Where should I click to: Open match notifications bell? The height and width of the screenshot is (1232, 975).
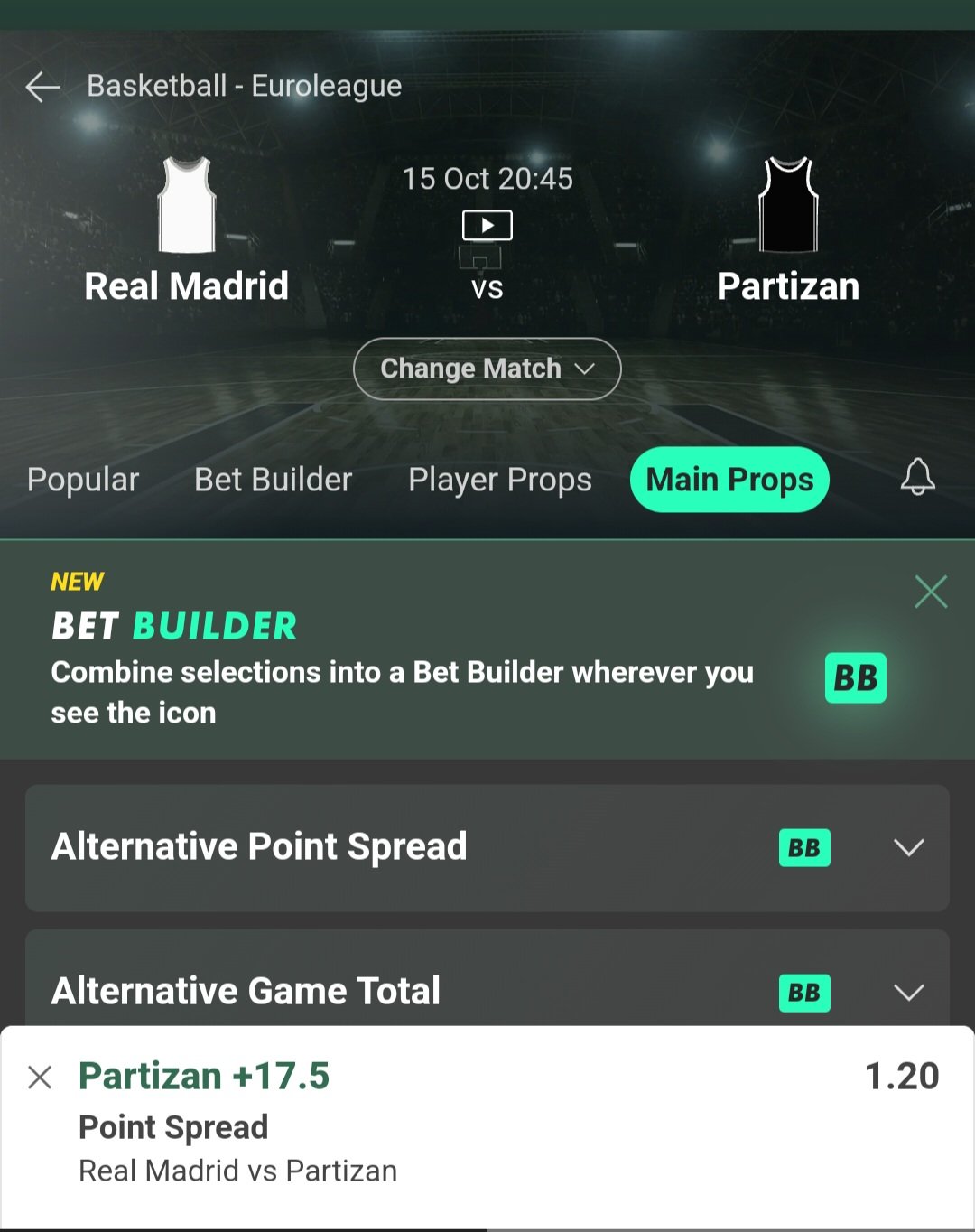coord(917,476)
